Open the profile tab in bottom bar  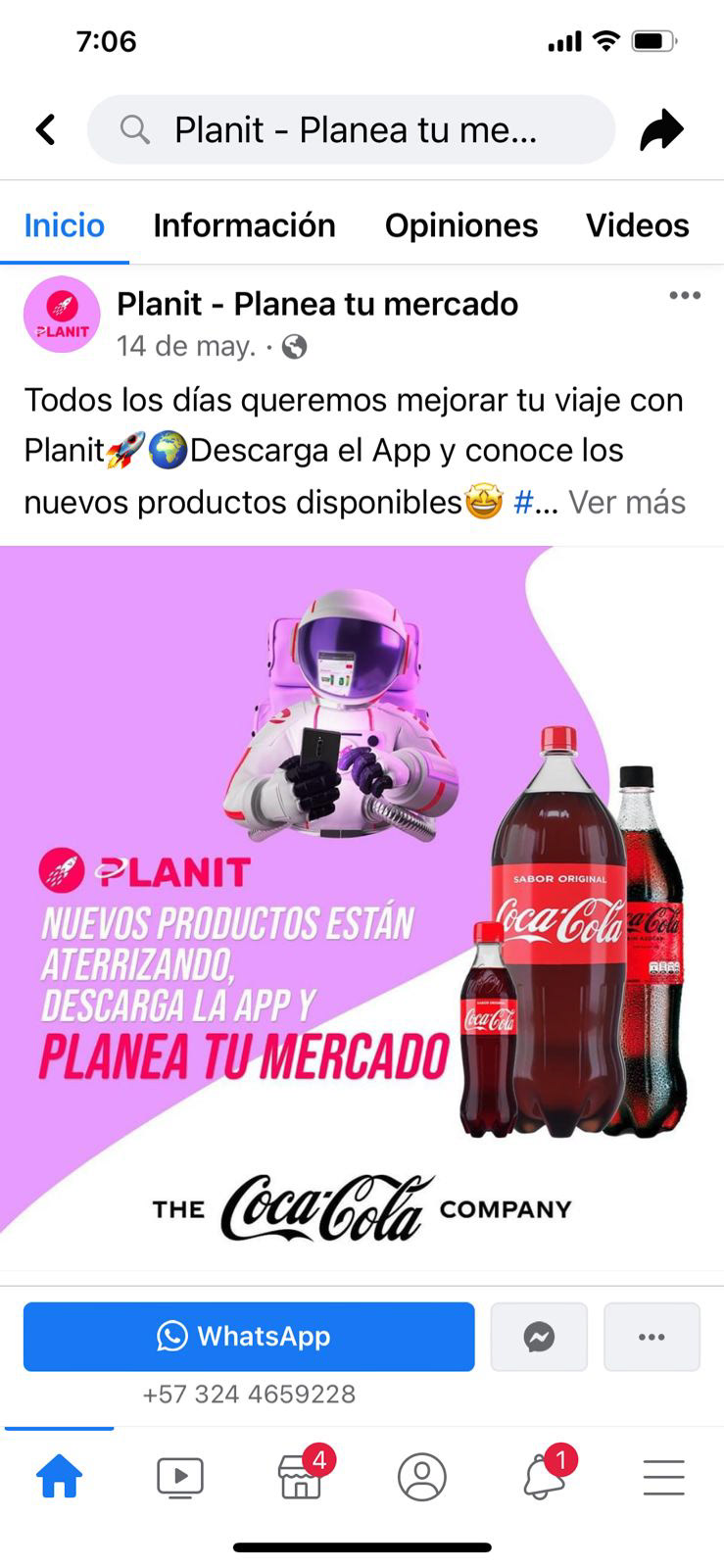coord(422,1477)
